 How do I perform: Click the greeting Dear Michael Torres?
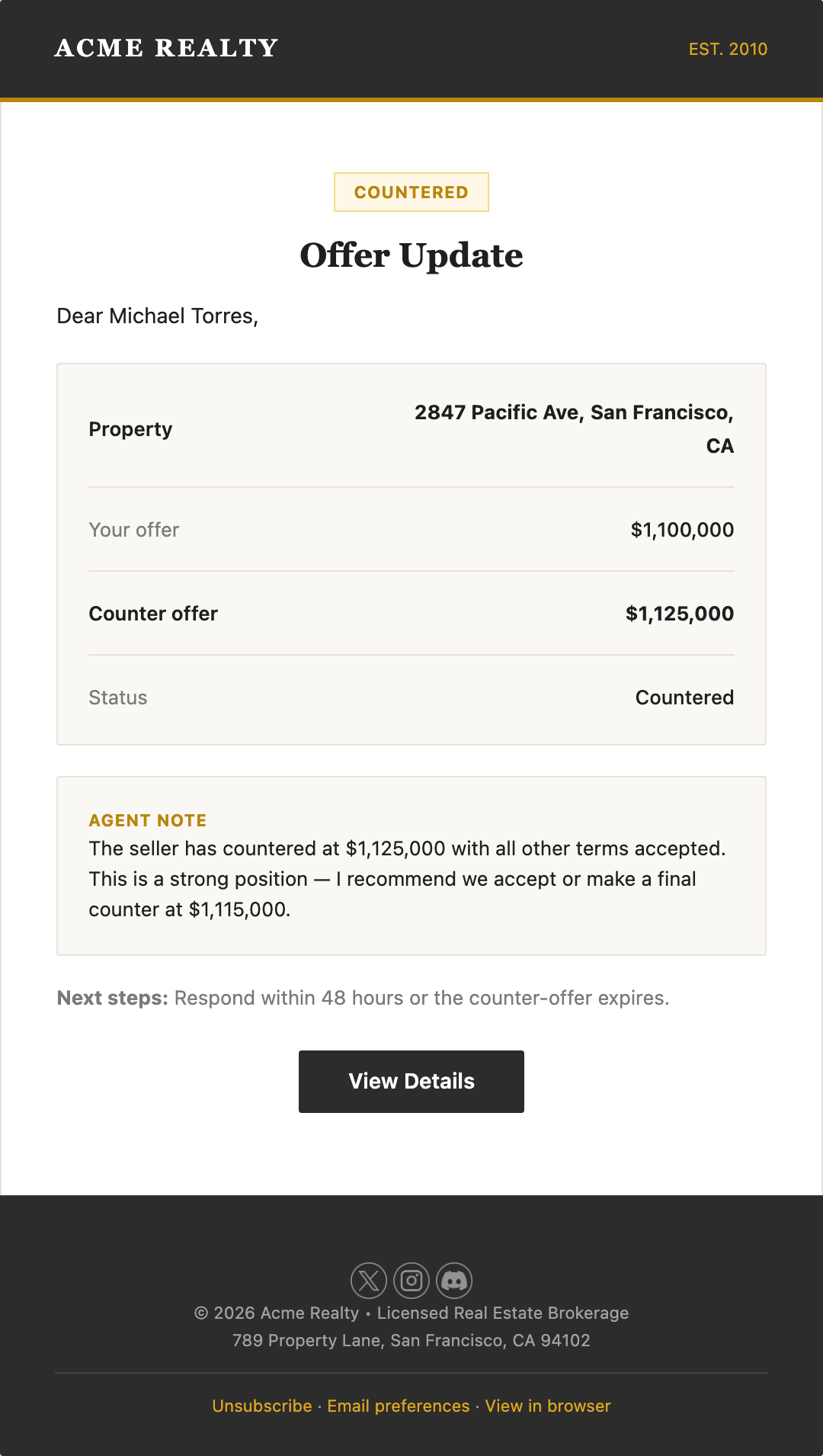tap(157, 316)
